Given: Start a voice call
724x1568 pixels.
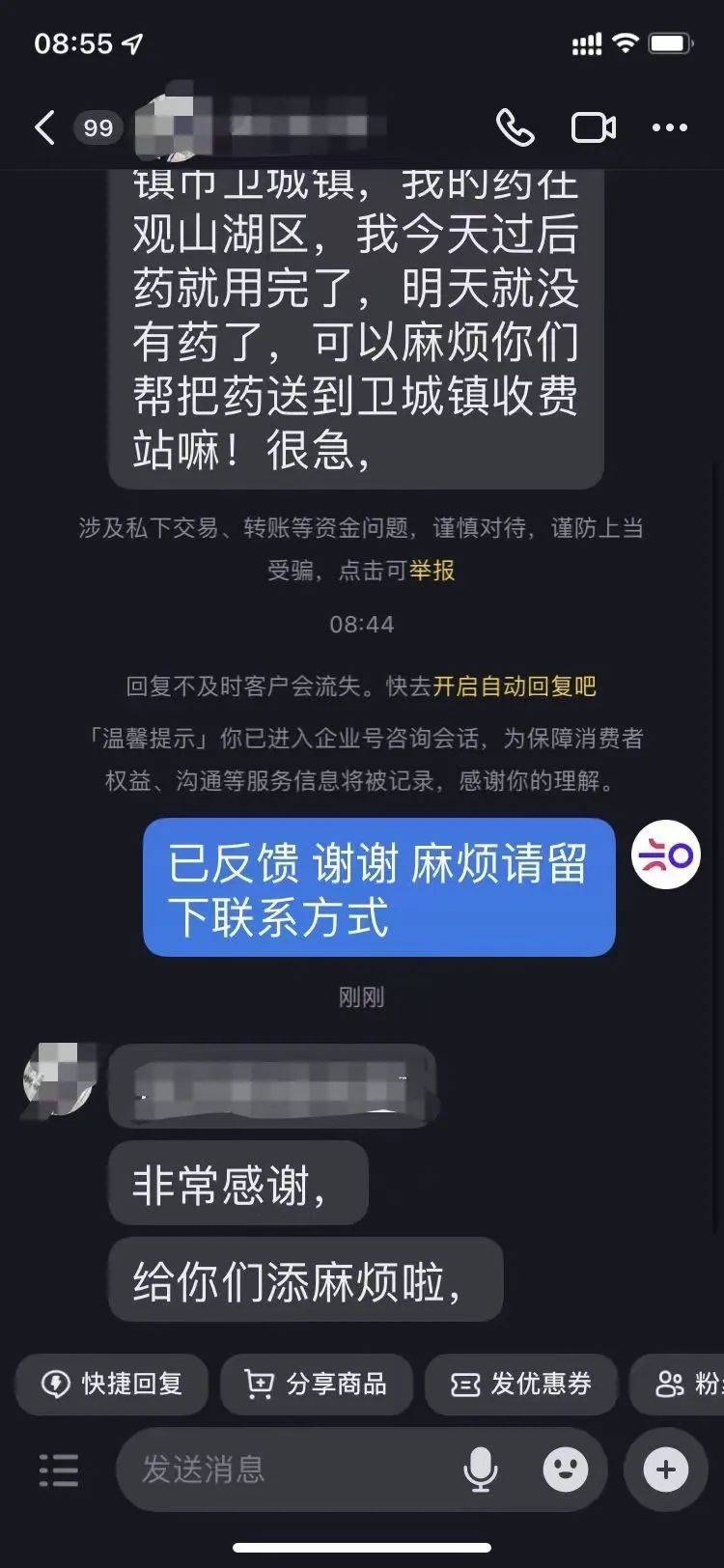Looking at the screenshot, I should click(x=515, y=127).
